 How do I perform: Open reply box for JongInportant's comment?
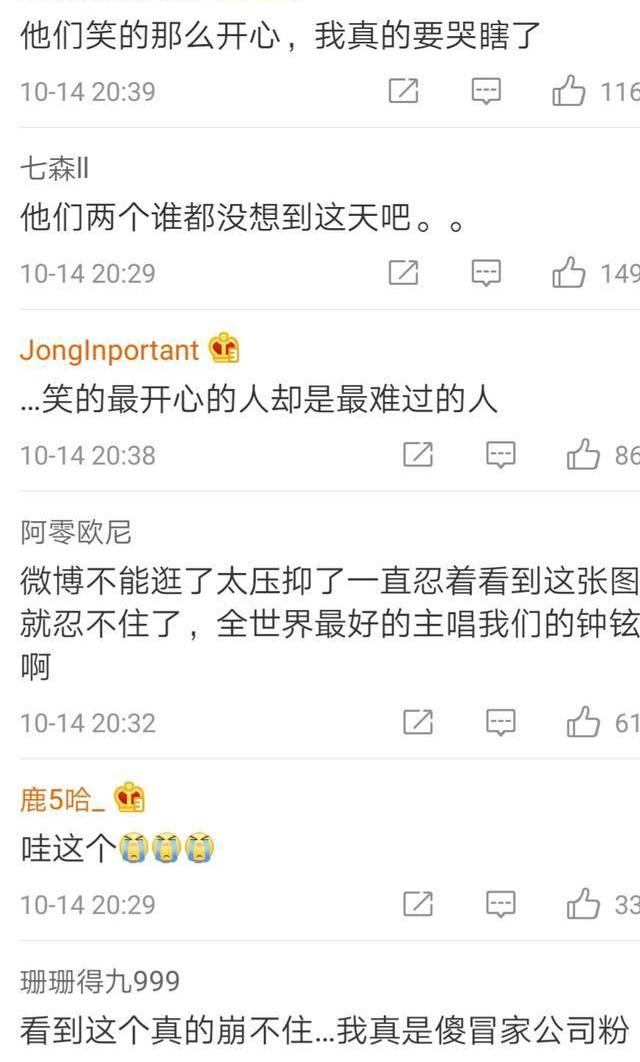[x=500, y=455]
